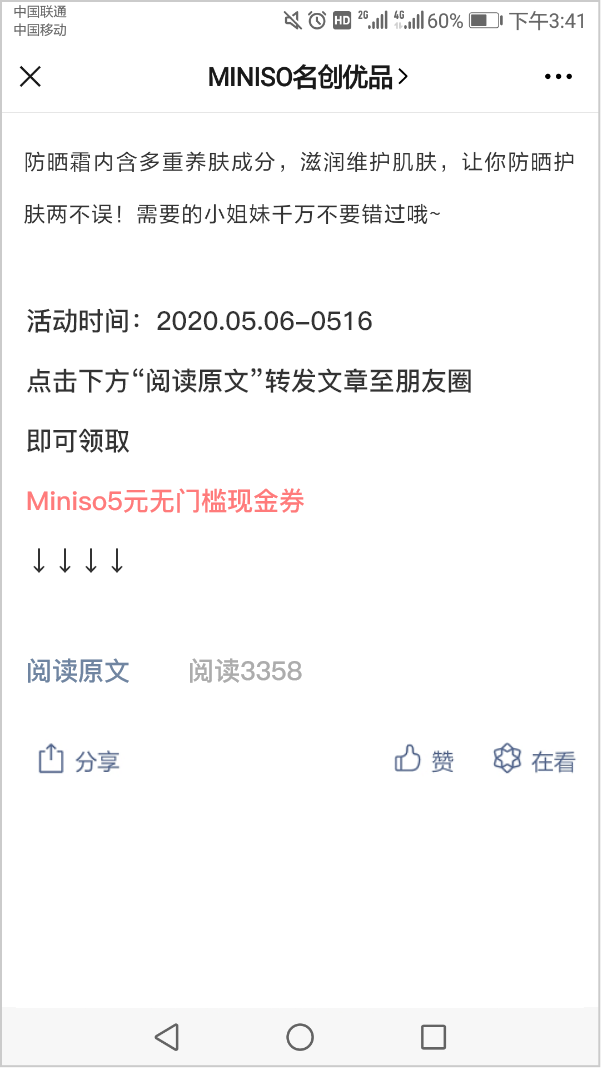
Task: Go to the home screen
Action: point(300,1036)
